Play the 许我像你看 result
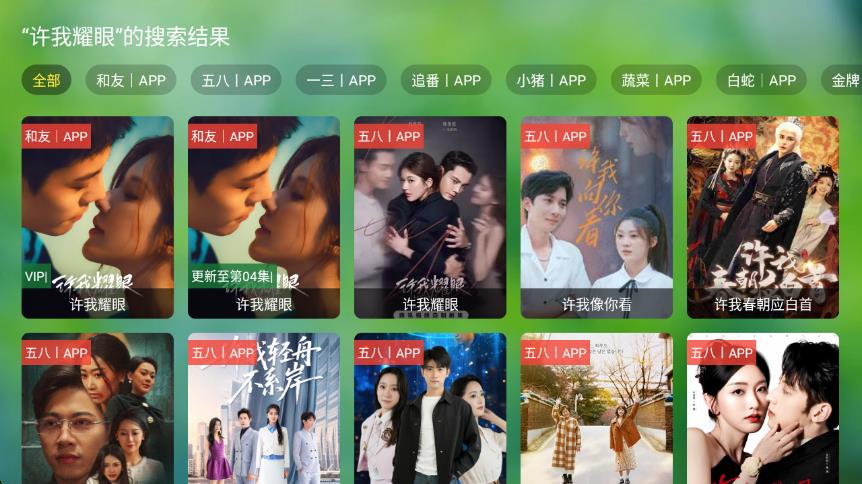The width and height of the screenshot is (862, 484). (596, 217)
